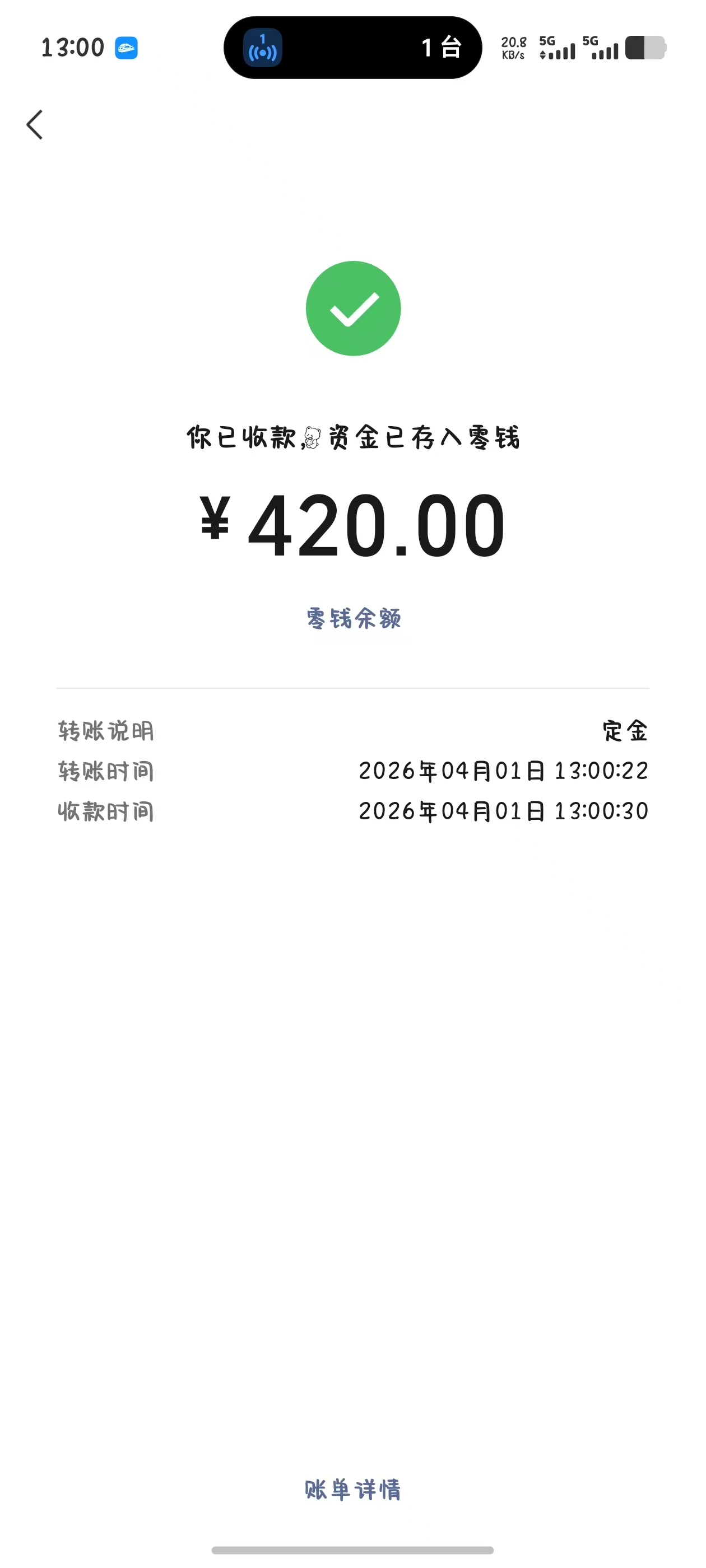Tap the 你已收款 confirmation message

[x=352, y=439]
